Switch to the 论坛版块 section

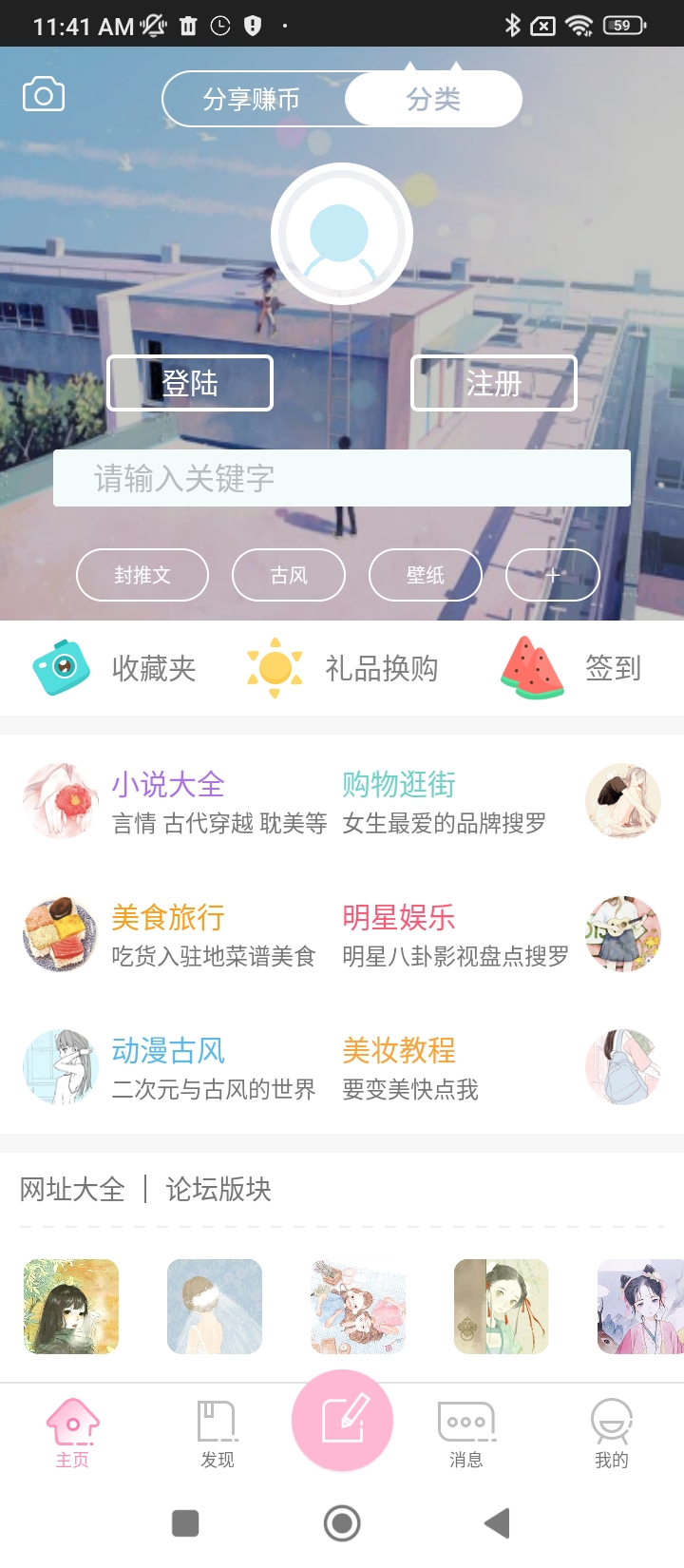tap(218, 1189)
